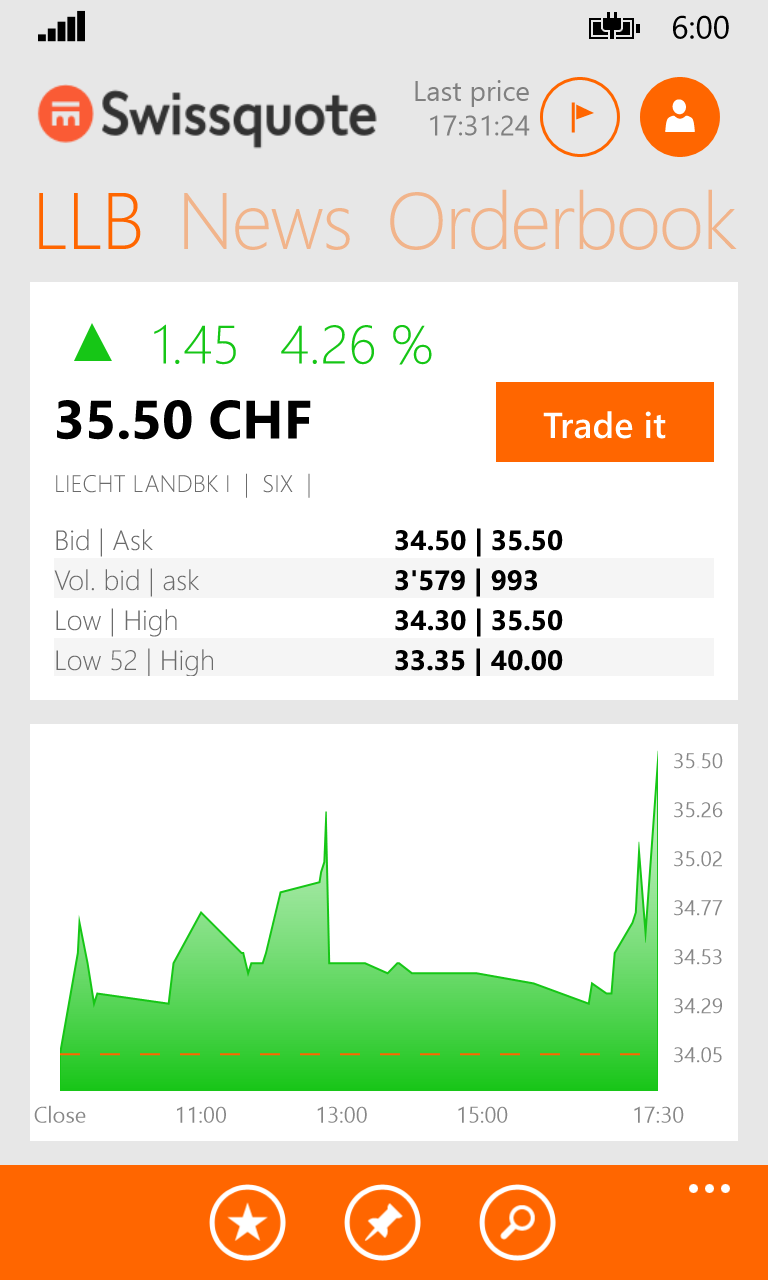Screen dimensions: 768x1280
Task: Pin LLB to start screen
Action: pos(383,1222)
